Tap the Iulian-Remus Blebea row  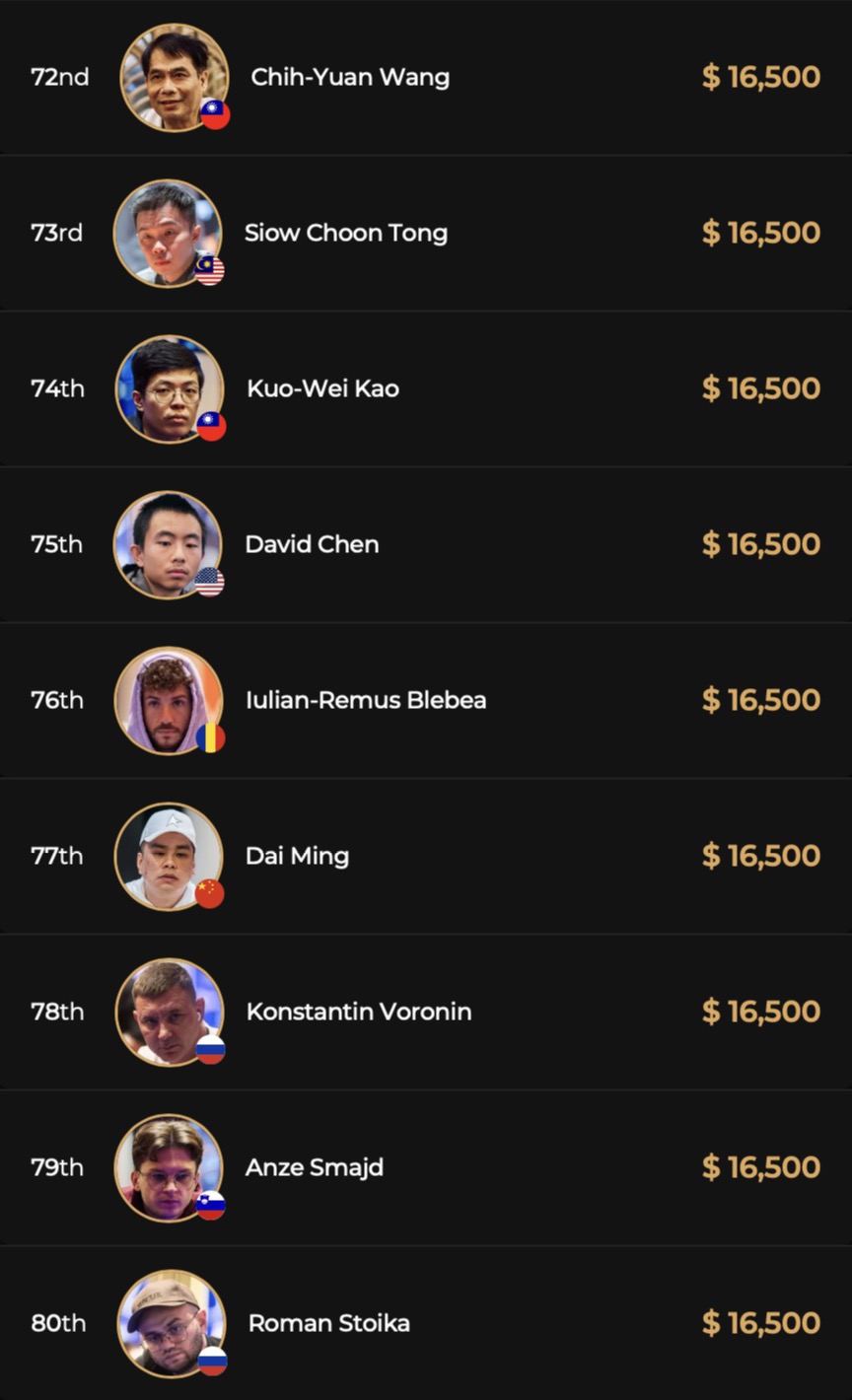(x=365, y=700)
